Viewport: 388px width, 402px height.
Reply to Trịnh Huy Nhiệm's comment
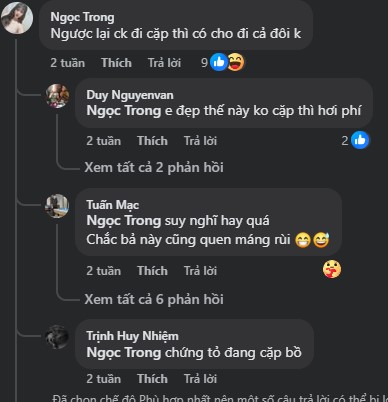[x=200, y=379]
